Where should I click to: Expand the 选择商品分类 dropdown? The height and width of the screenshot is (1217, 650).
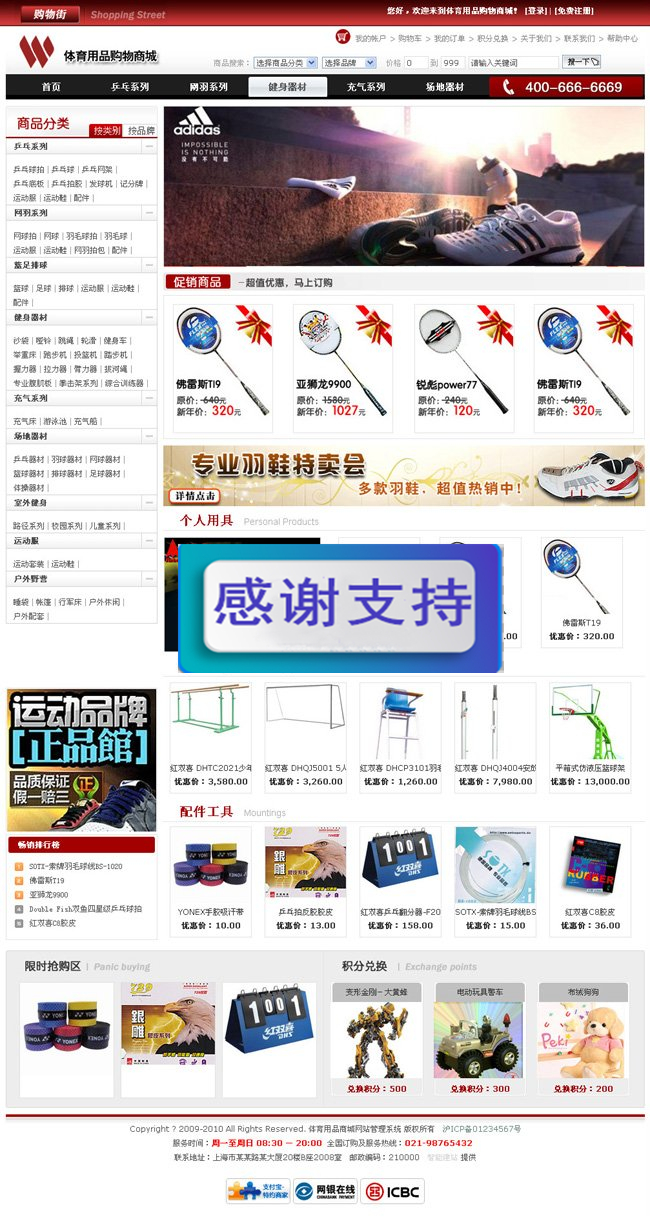click(285, 62)
